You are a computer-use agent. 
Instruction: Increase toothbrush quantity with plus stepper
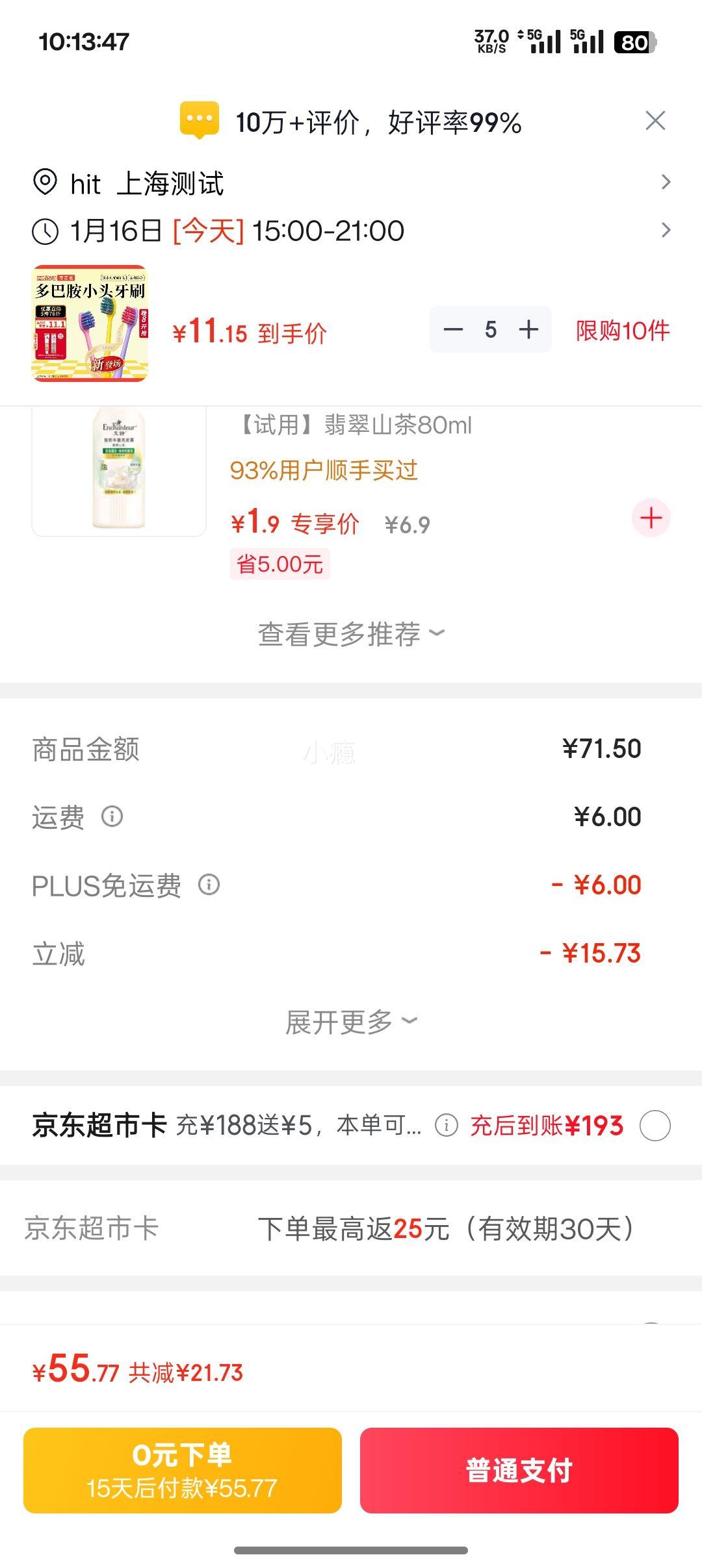pos(529,330)
